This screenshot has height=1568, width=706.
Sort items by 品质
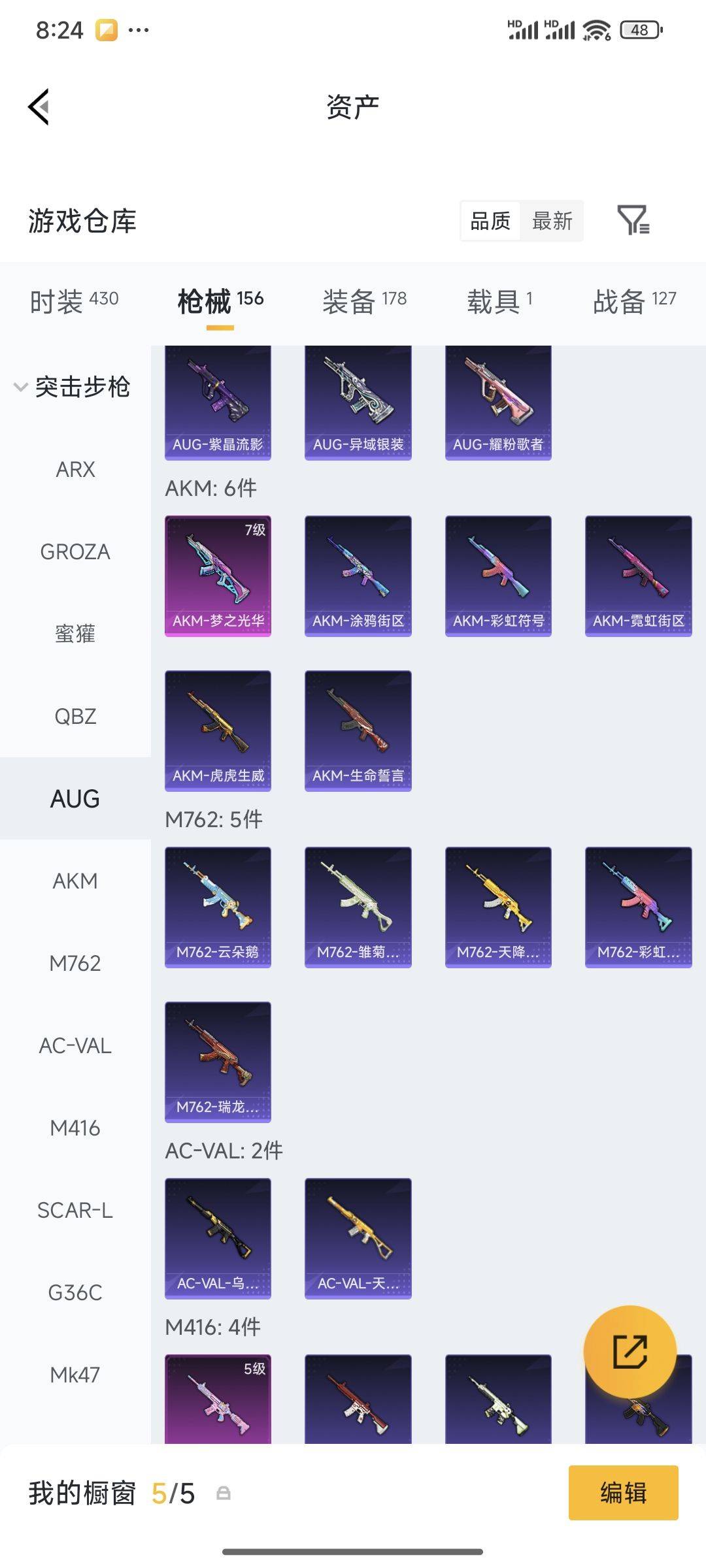coord(490,221)
